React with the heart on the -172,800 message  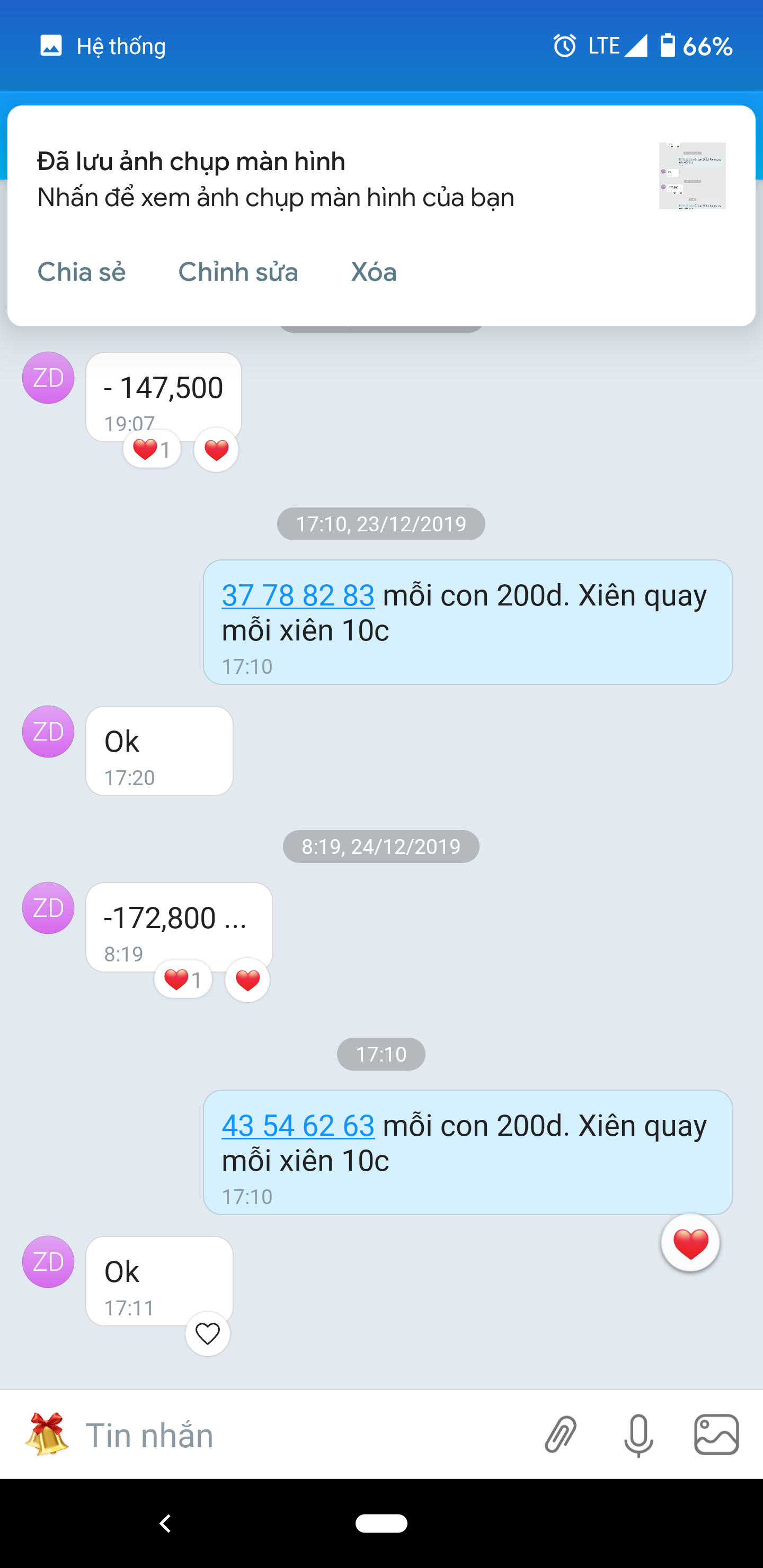tap(247, 980)
